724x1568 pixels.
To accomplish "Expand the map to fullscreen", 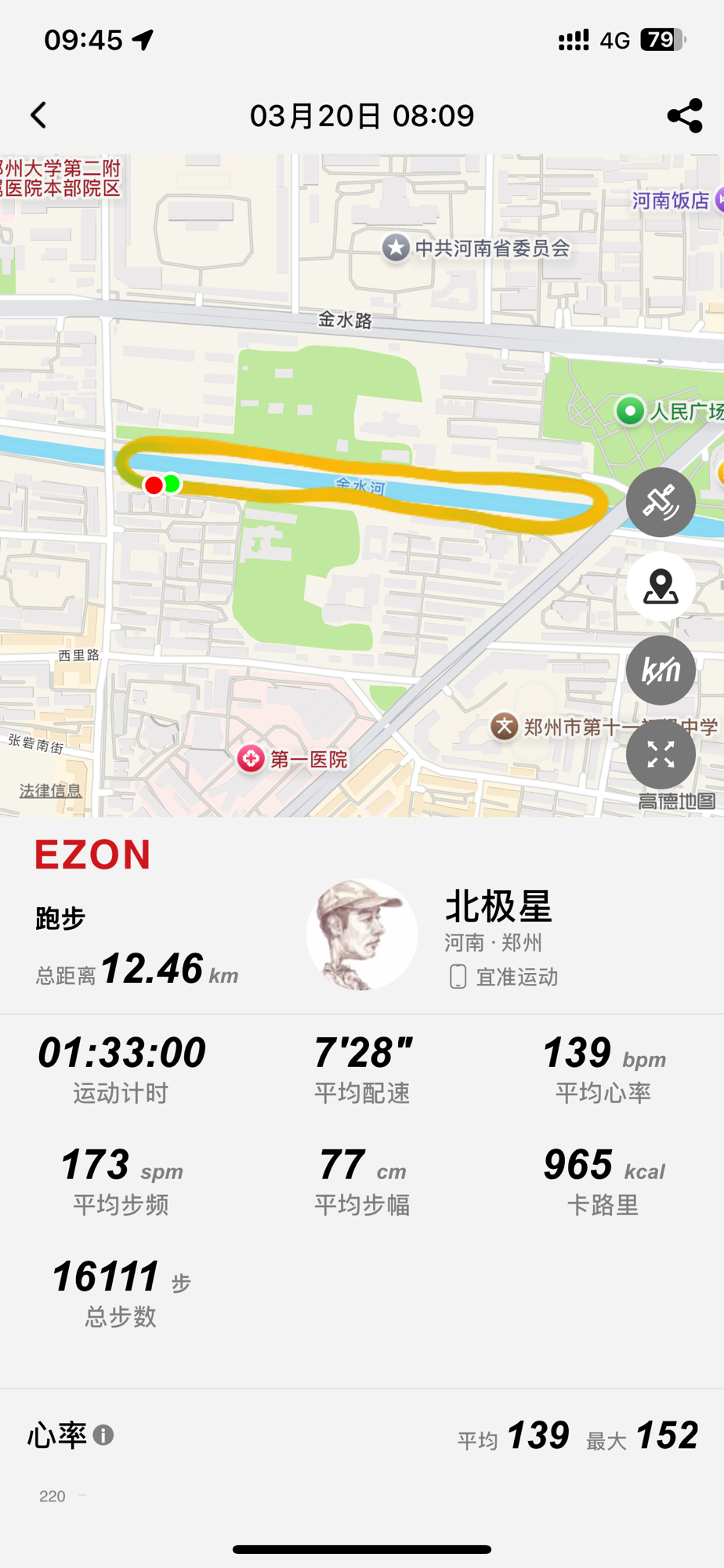I will (661, 754).
